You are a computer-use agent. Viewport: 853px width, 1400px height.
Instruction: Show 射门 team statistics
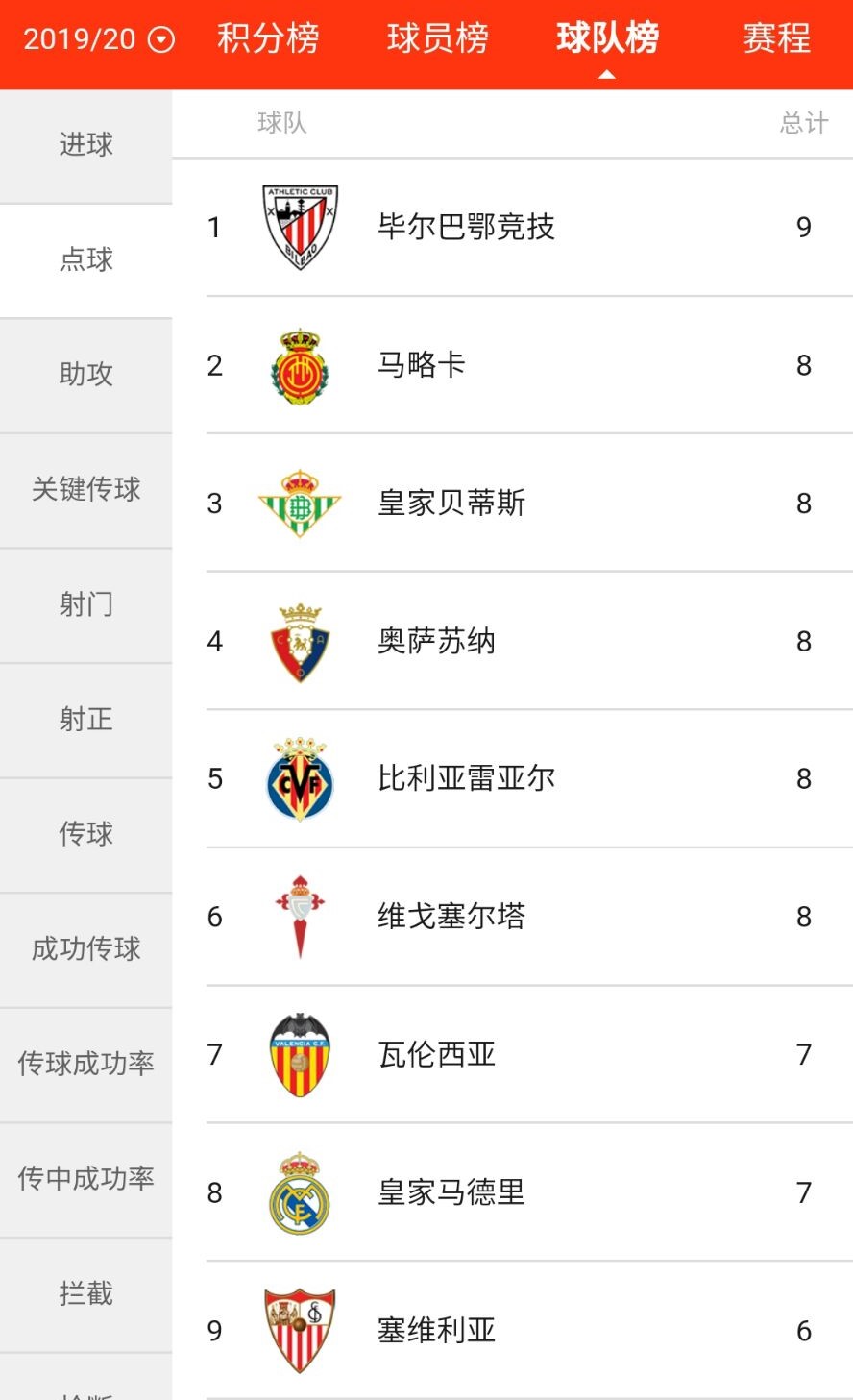pyautogui.click(x=85, y=605)
